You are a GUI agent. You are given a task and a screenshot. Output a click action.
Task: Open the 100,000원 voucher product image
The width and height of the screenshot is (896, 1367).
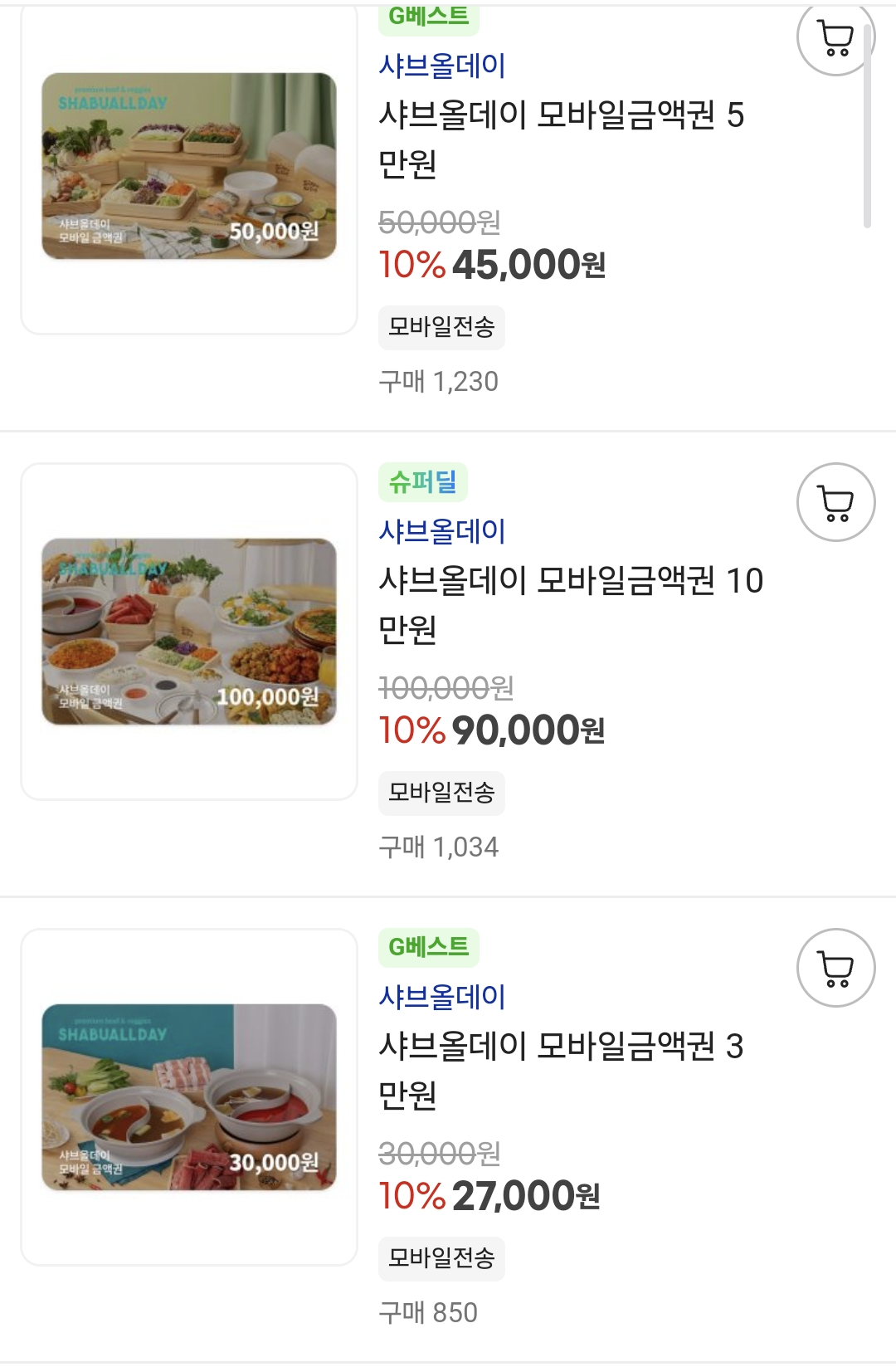pyautogui.click(x=189, y=632)
